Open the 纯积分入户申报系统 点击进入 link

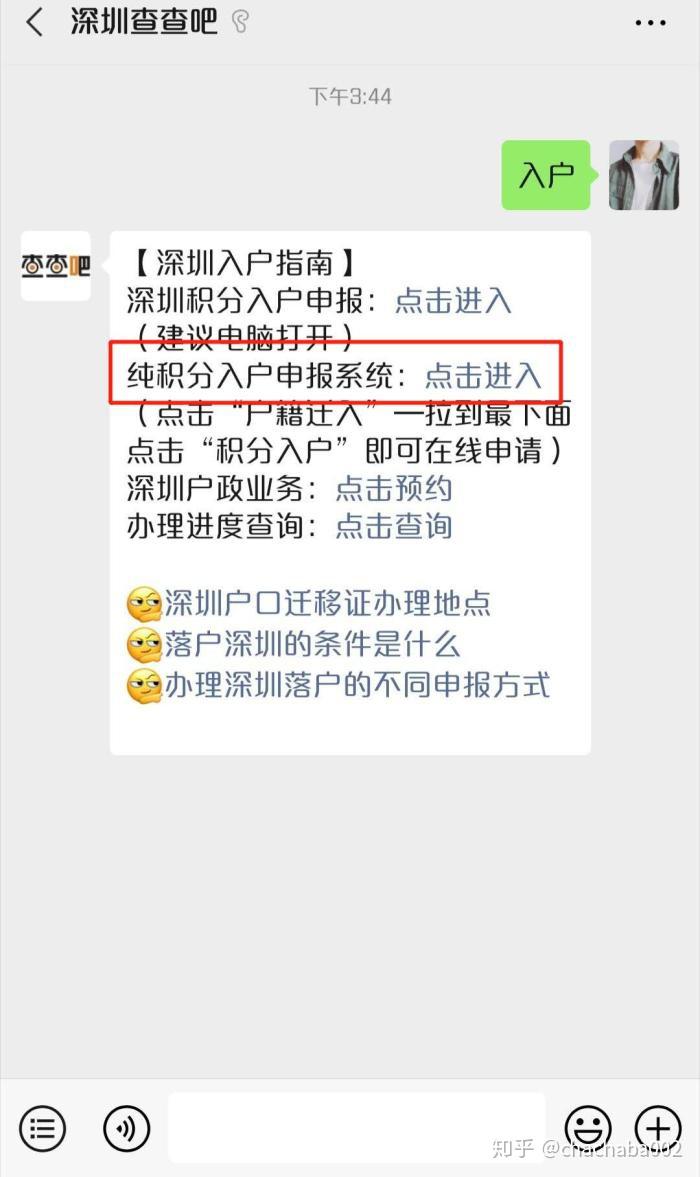483,376
